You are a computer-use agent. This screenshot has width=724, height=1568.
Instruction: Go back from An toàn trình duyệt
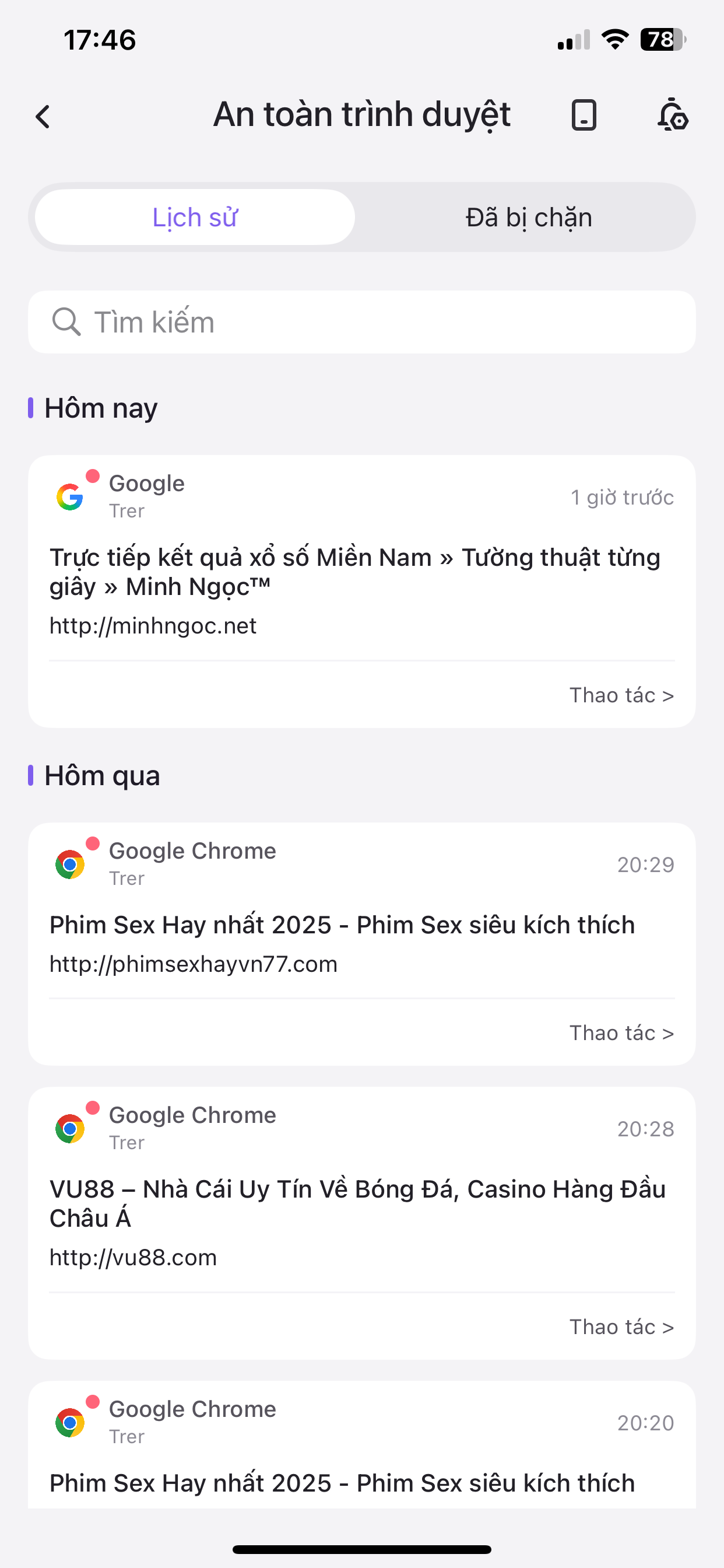point(43,116)
